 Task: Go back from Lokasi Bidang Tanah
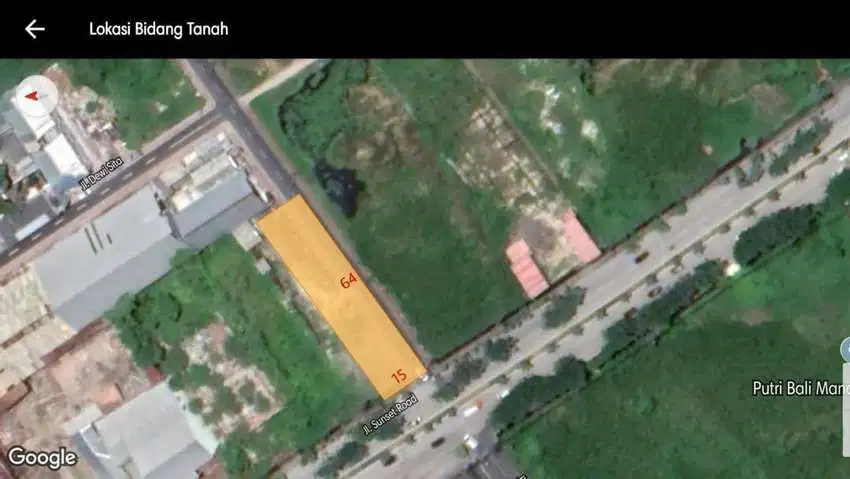(x=35, y=29)
